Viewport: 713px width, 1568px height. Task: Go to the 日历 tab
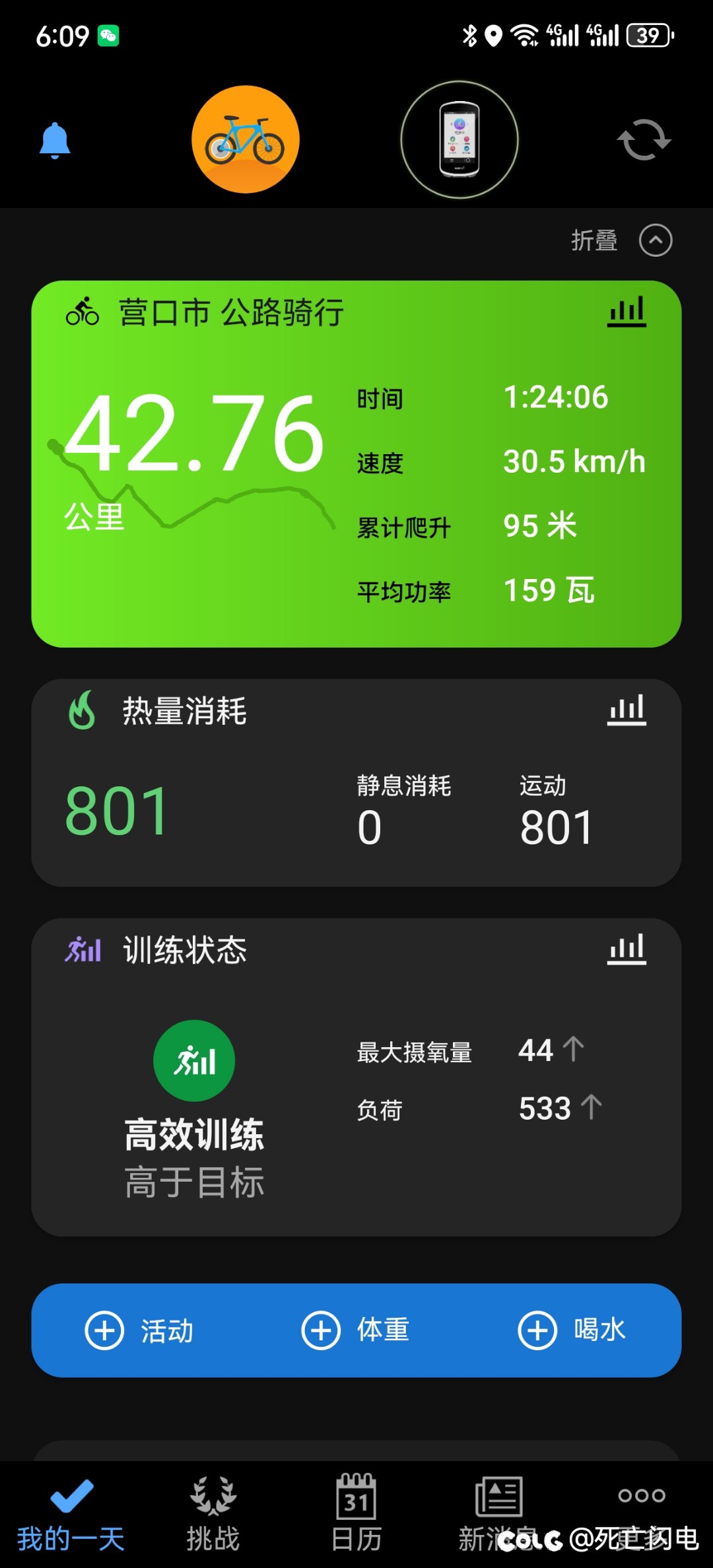point(356,1513)
